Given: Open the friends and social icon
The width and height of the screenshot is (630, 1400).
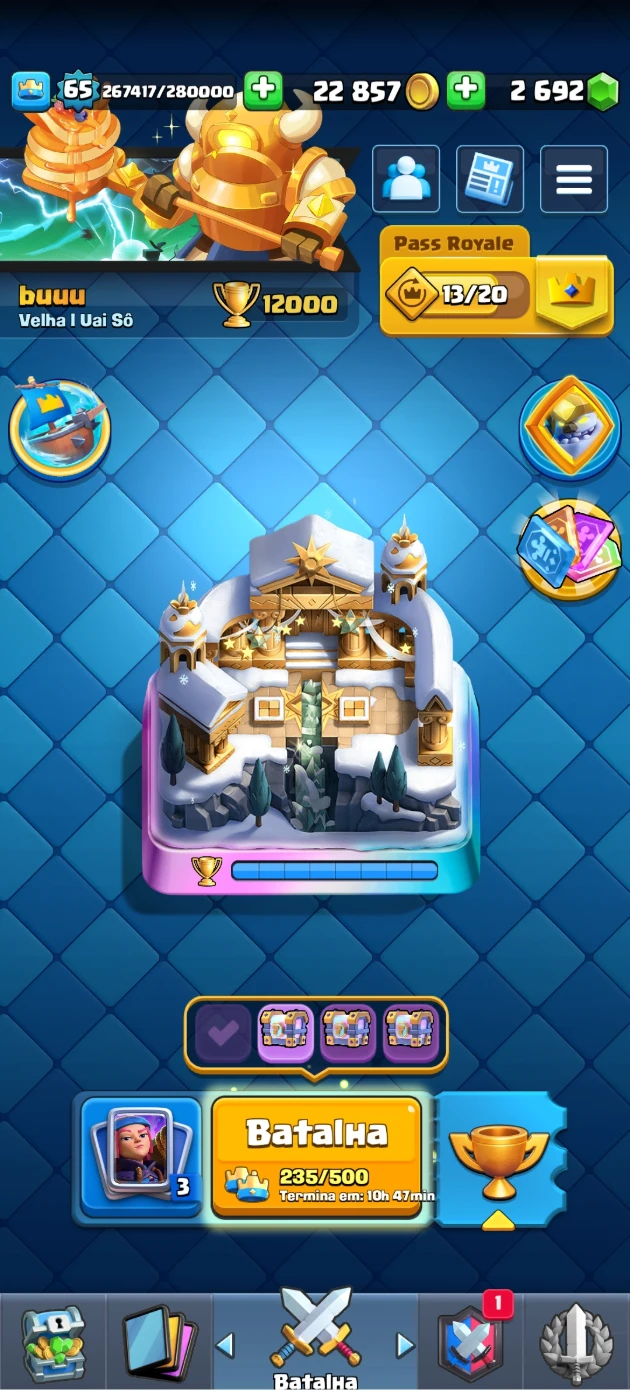Looking at the screenshot, I should pyautogui.click(x=406, y=180).
